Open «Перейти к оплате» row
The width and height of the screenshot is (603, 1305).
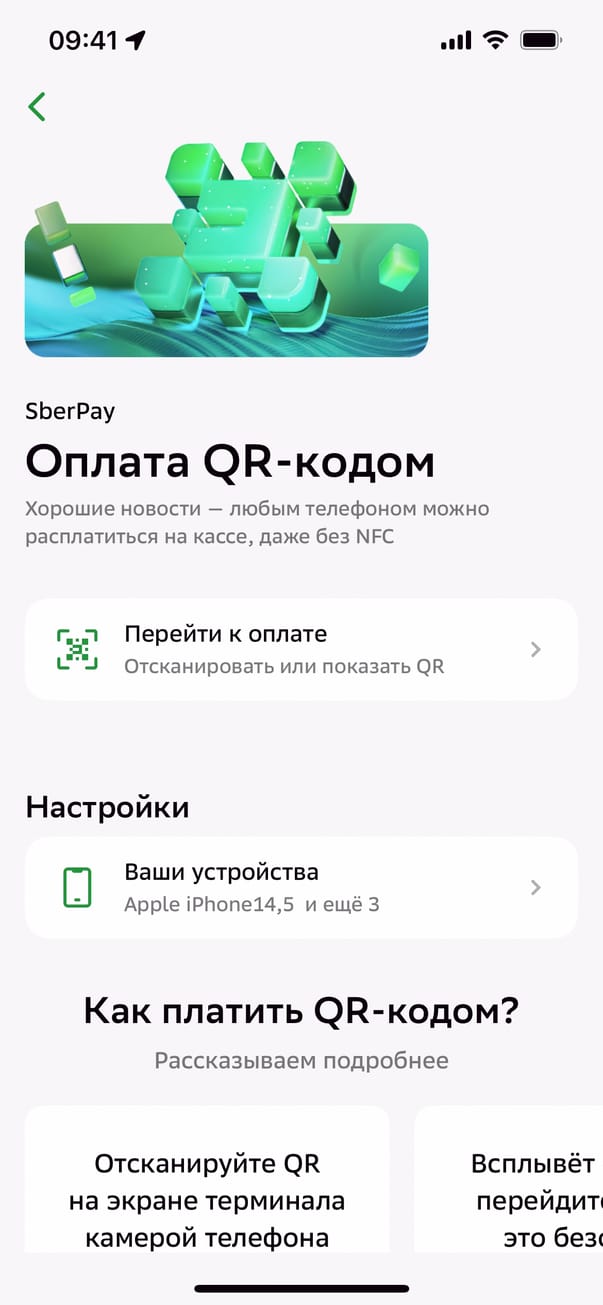pyautogui.click(x=301, y=649)
